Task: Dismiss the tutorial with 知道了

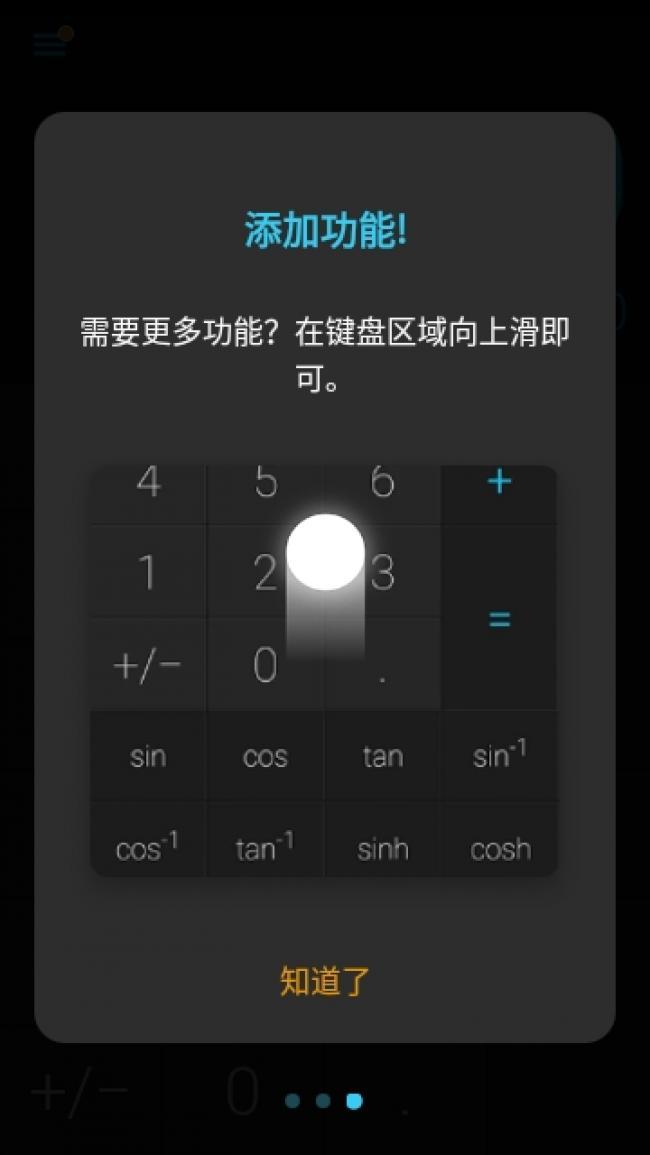Action: point(324,981)
